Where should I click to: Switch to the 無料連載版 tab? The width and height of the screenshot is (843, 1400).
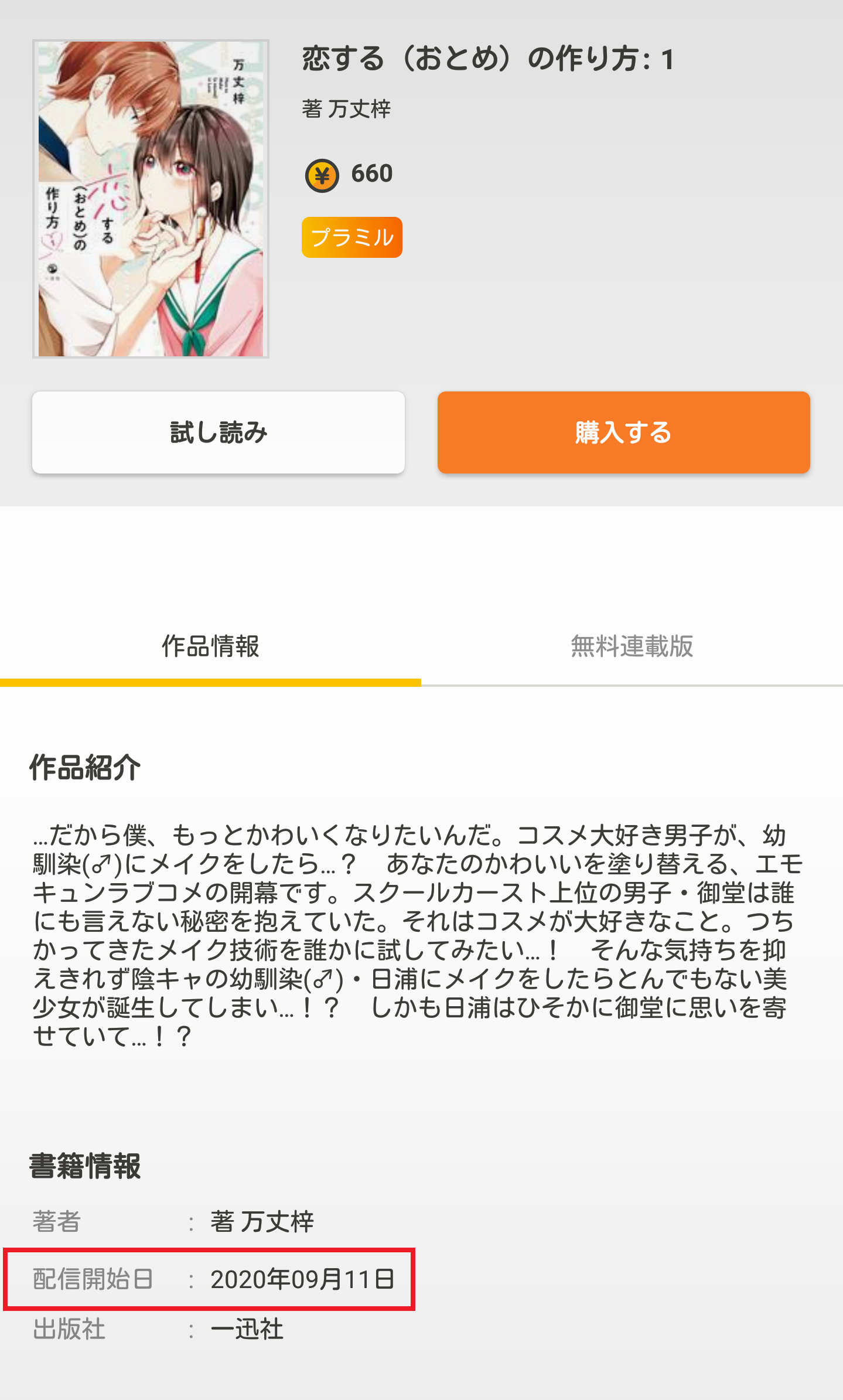click(632, 647)
